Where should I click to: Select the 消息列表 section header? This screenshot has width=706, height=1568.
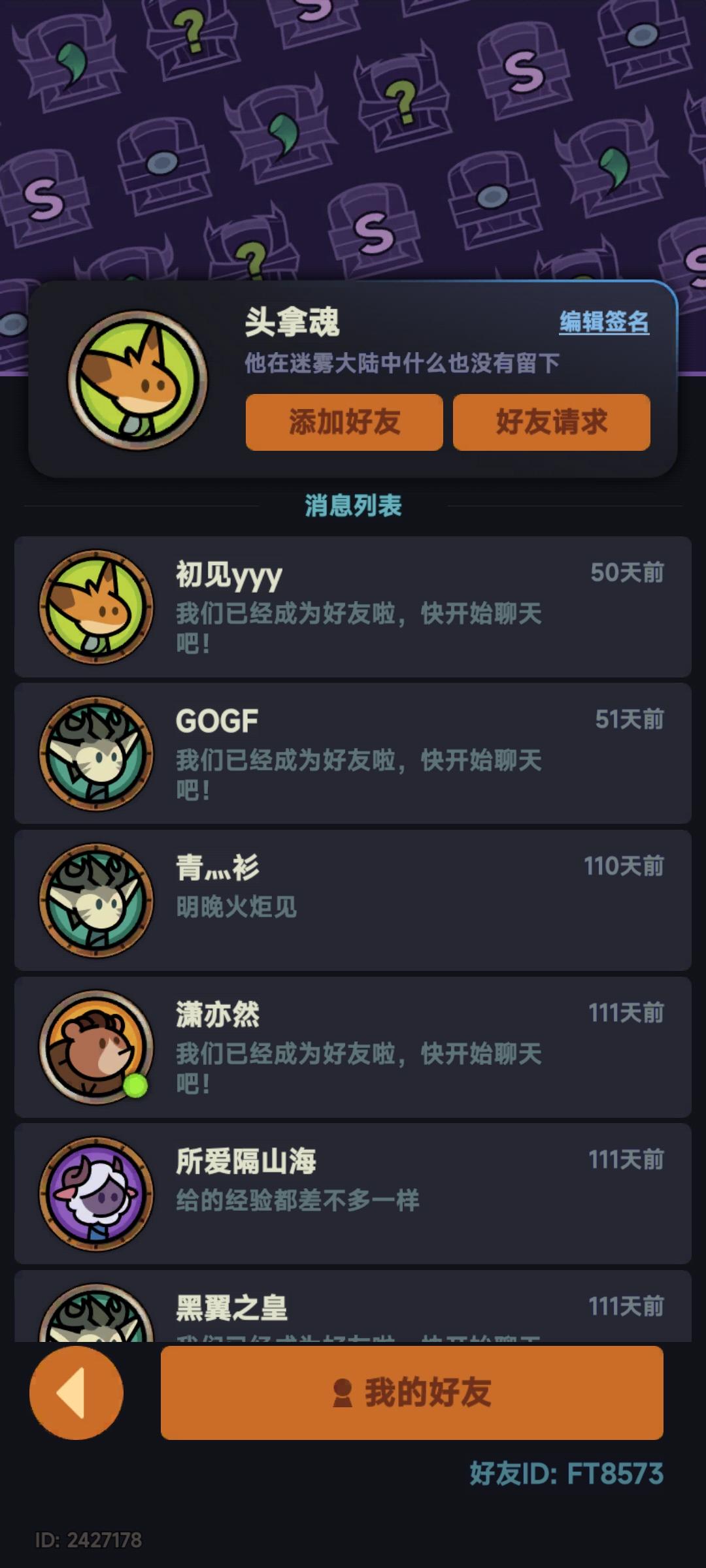pos(353,504)
